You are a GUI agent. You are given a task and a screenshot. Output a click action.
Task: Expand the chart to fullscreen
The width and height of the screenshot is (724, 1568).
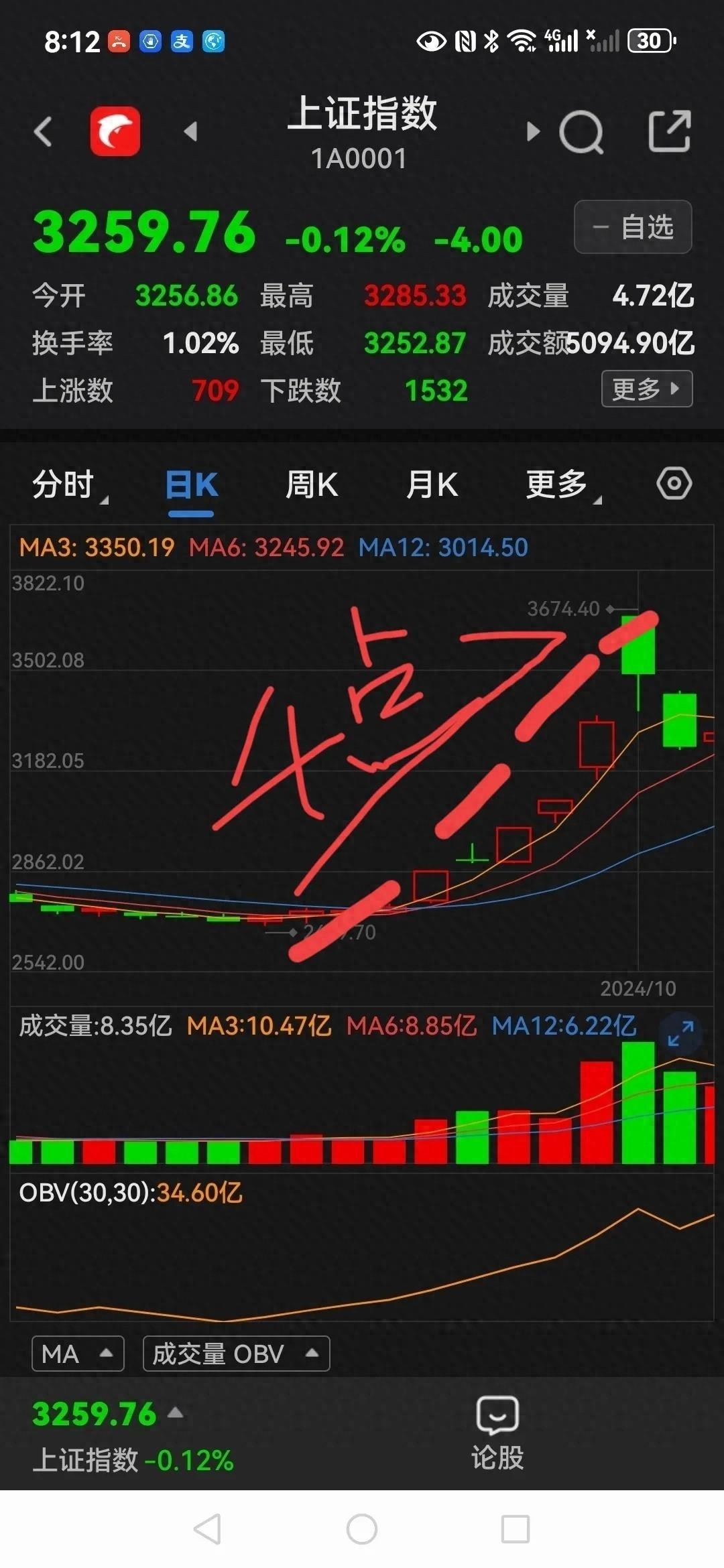680,1034
